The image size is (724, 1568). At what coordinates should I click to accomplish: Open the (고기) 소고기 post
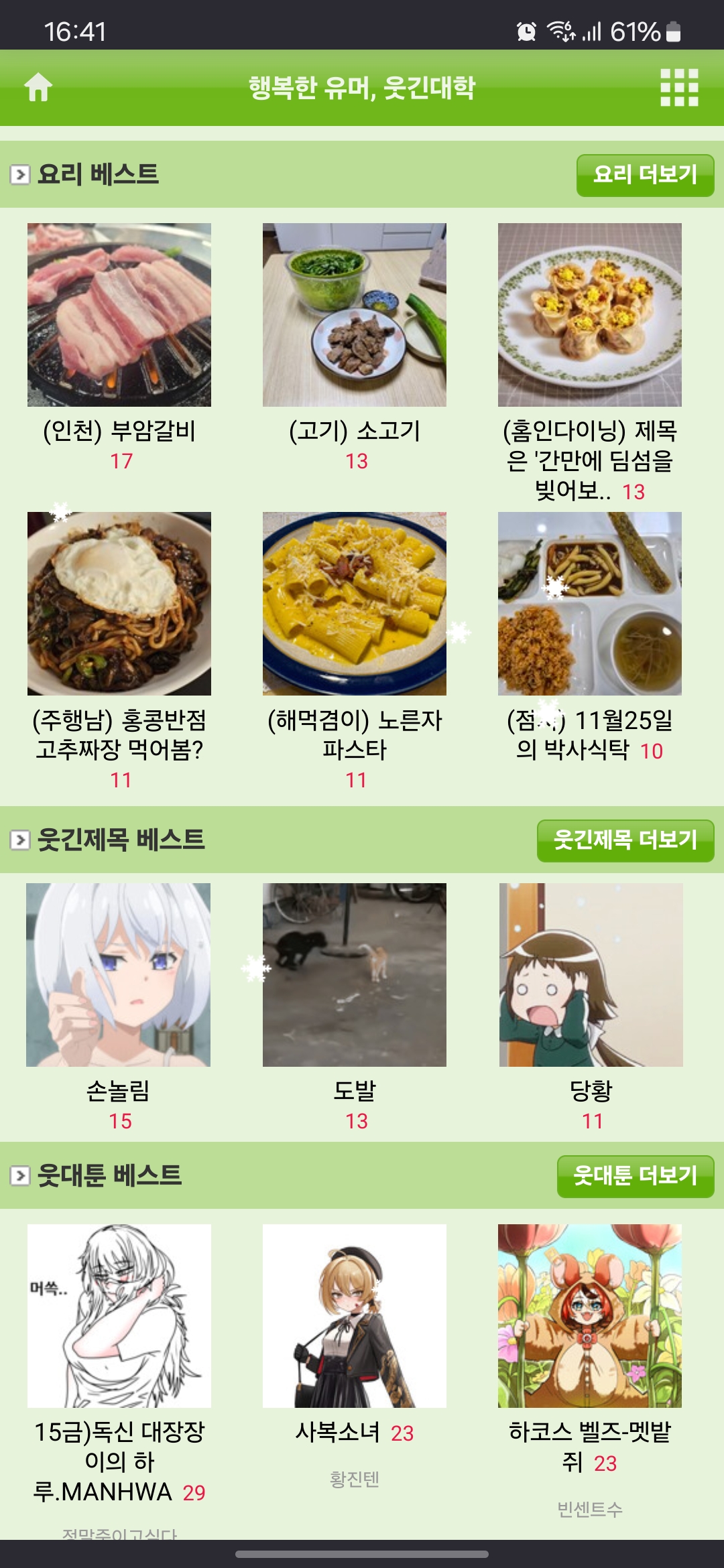[355, 315]
